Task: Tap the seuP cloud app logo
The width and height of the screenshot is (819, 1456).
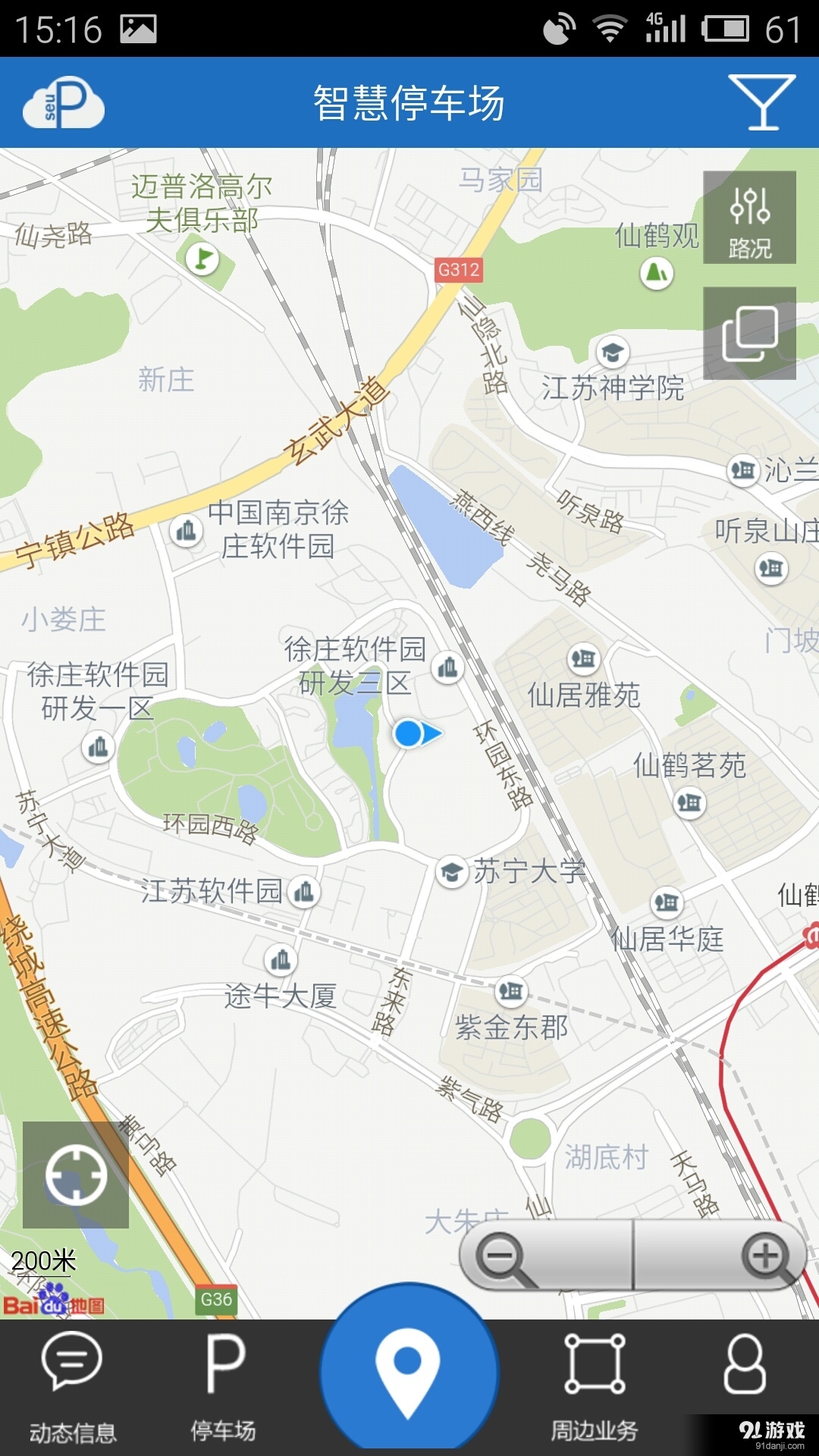Action: [64, 102]
